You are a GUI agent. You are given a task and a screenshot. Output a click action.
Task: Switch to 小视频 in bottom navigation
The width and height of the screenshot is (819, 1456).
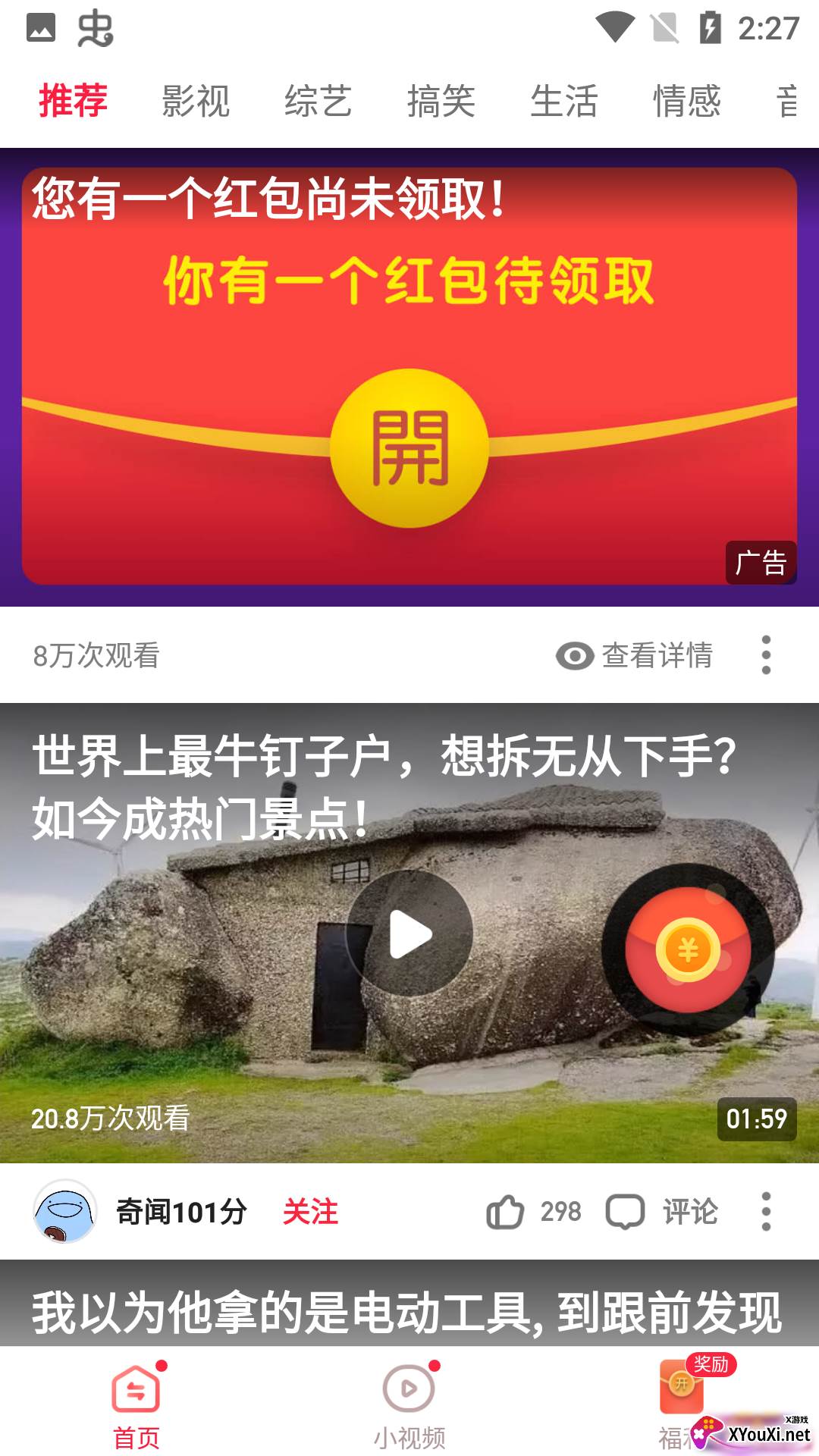coord(409,1404)
